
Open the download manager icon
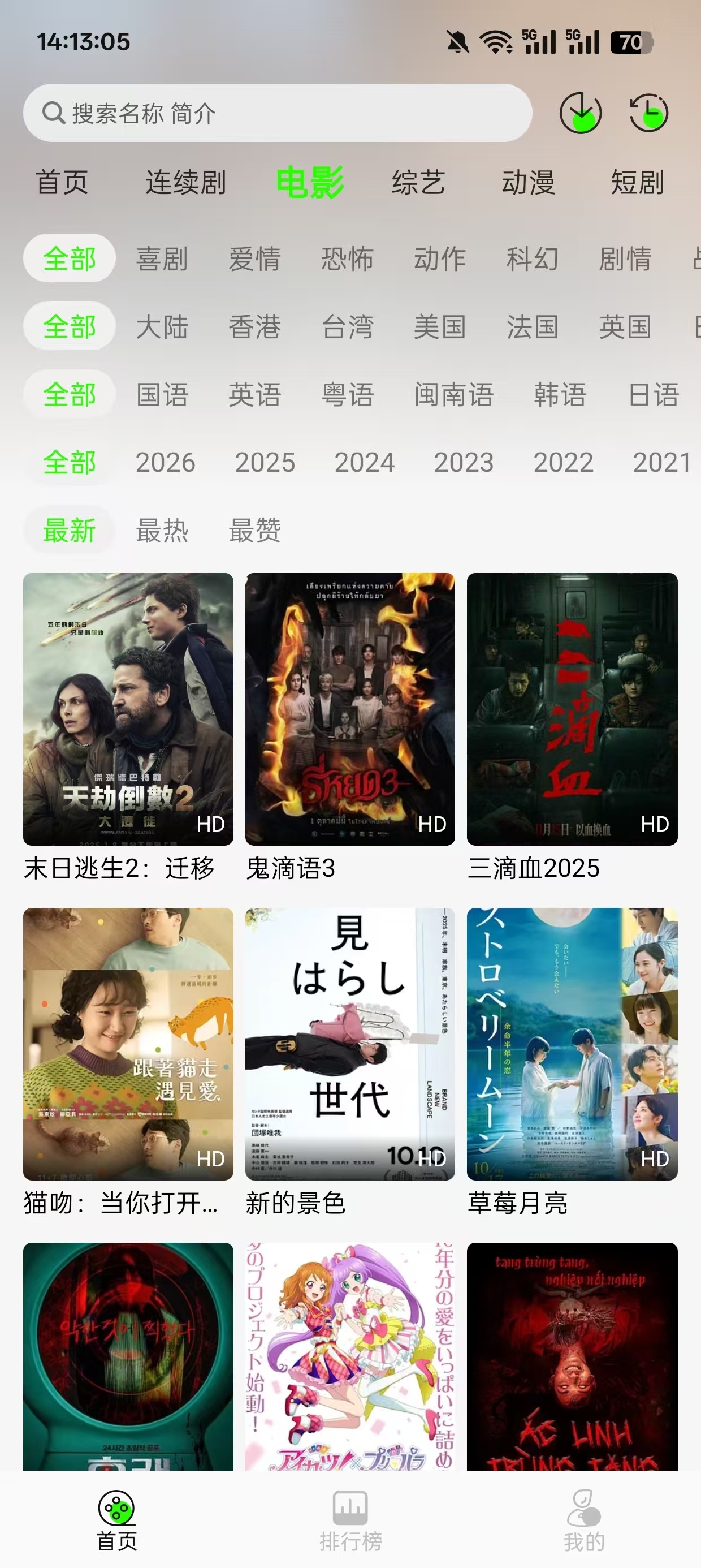(582, 113)
